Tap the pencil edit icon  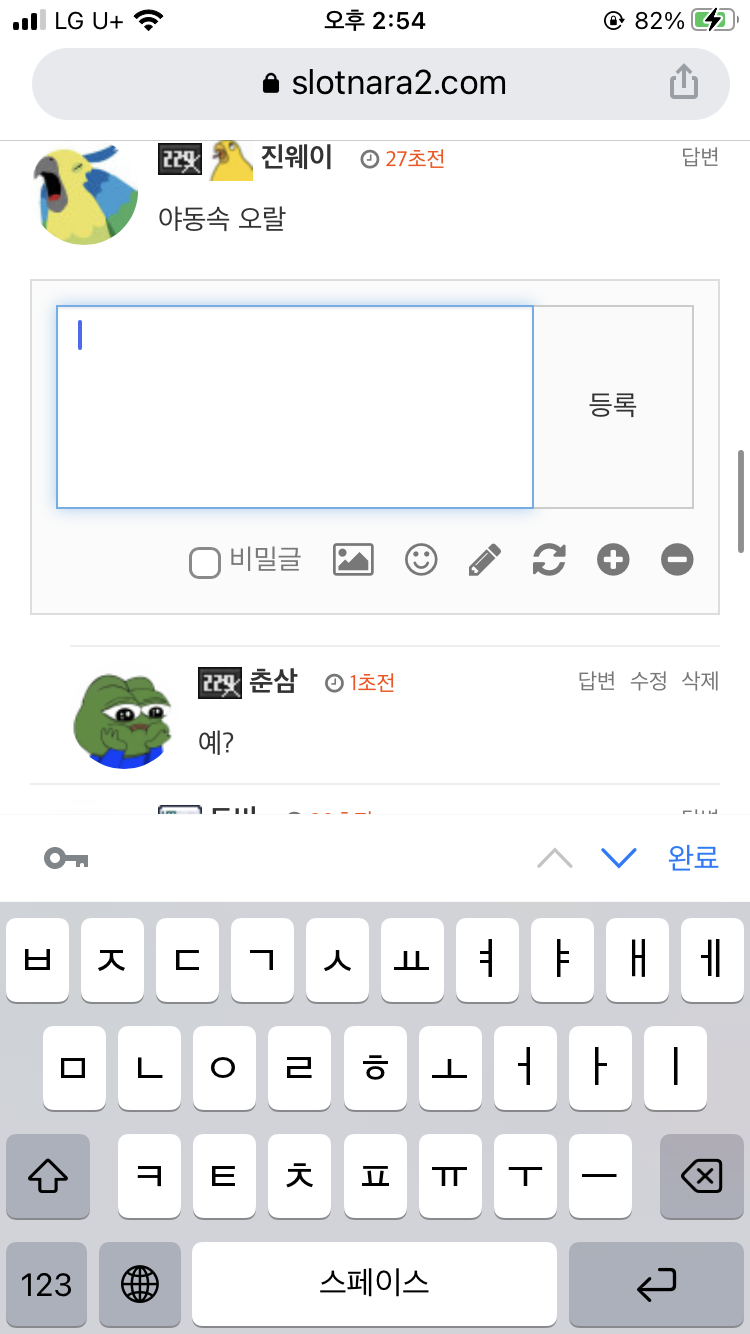(x=485, y=560)
